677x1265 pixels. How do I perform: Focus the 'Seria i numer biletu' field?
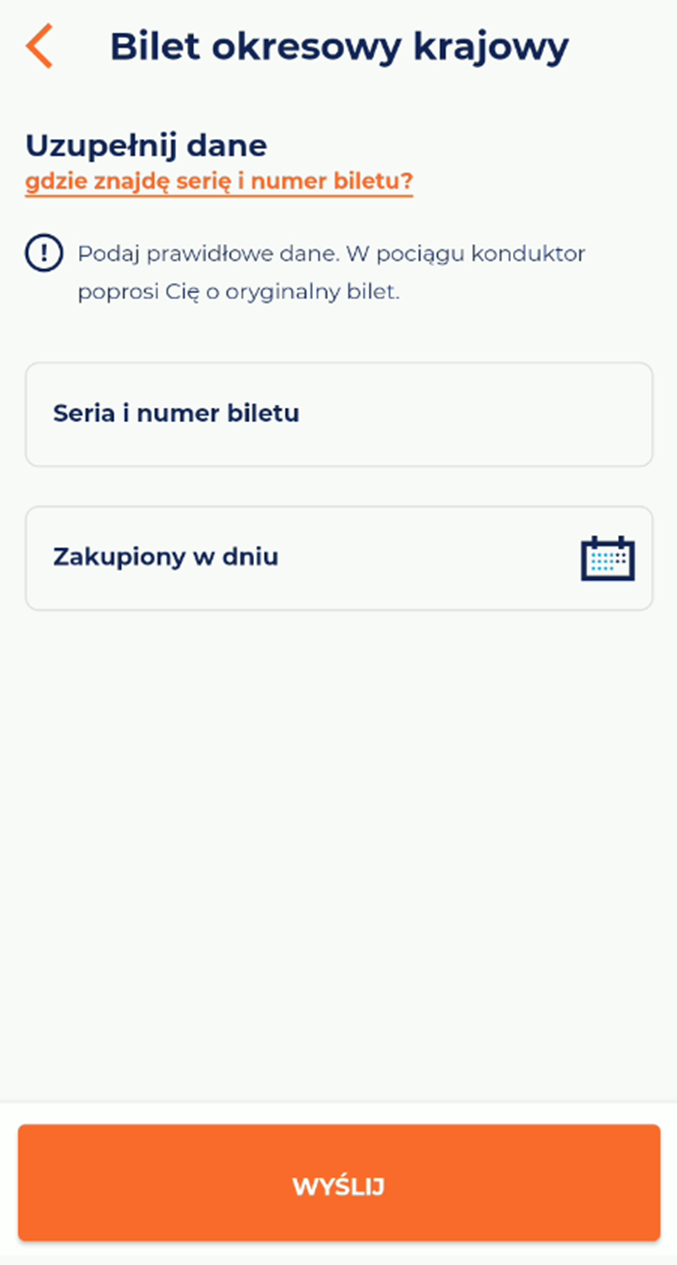click(x=339, y=414)
